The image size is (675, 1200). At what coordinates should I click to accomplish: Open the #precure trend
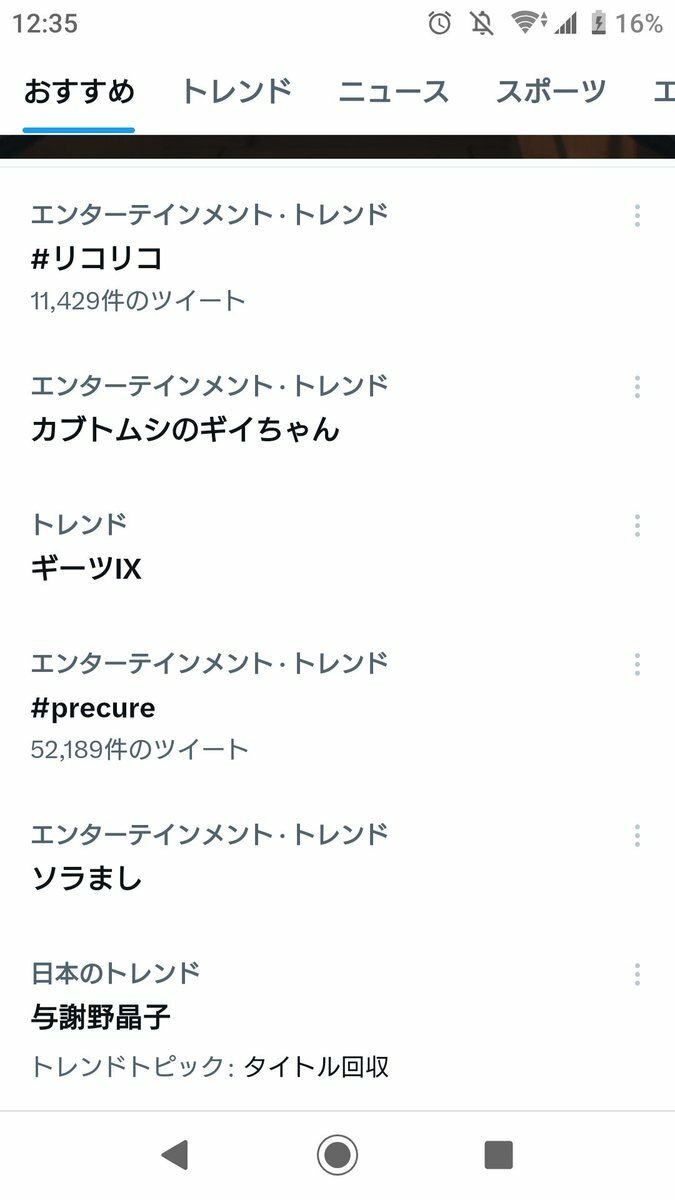94,708
